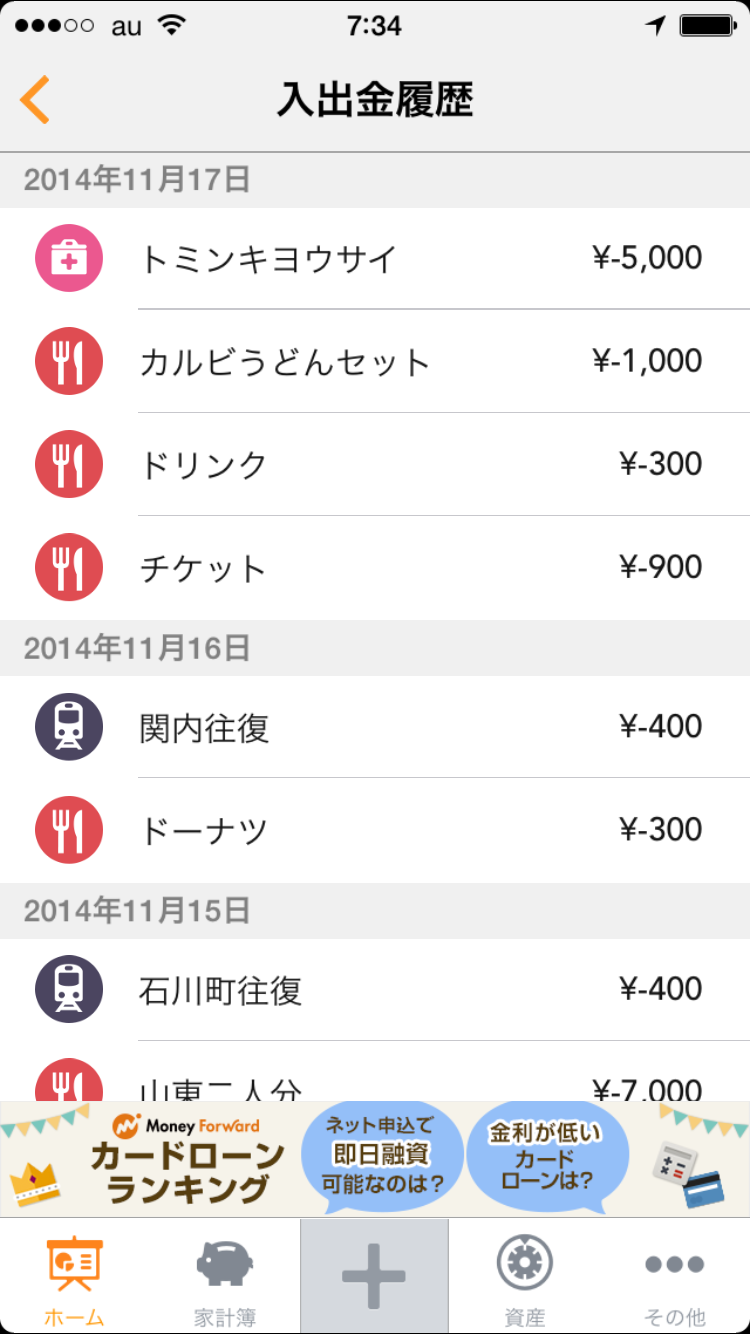Open the カルビうどんセット entry
The height and width of the screenshot is (1334, 750).
click(x=375, y=362)
